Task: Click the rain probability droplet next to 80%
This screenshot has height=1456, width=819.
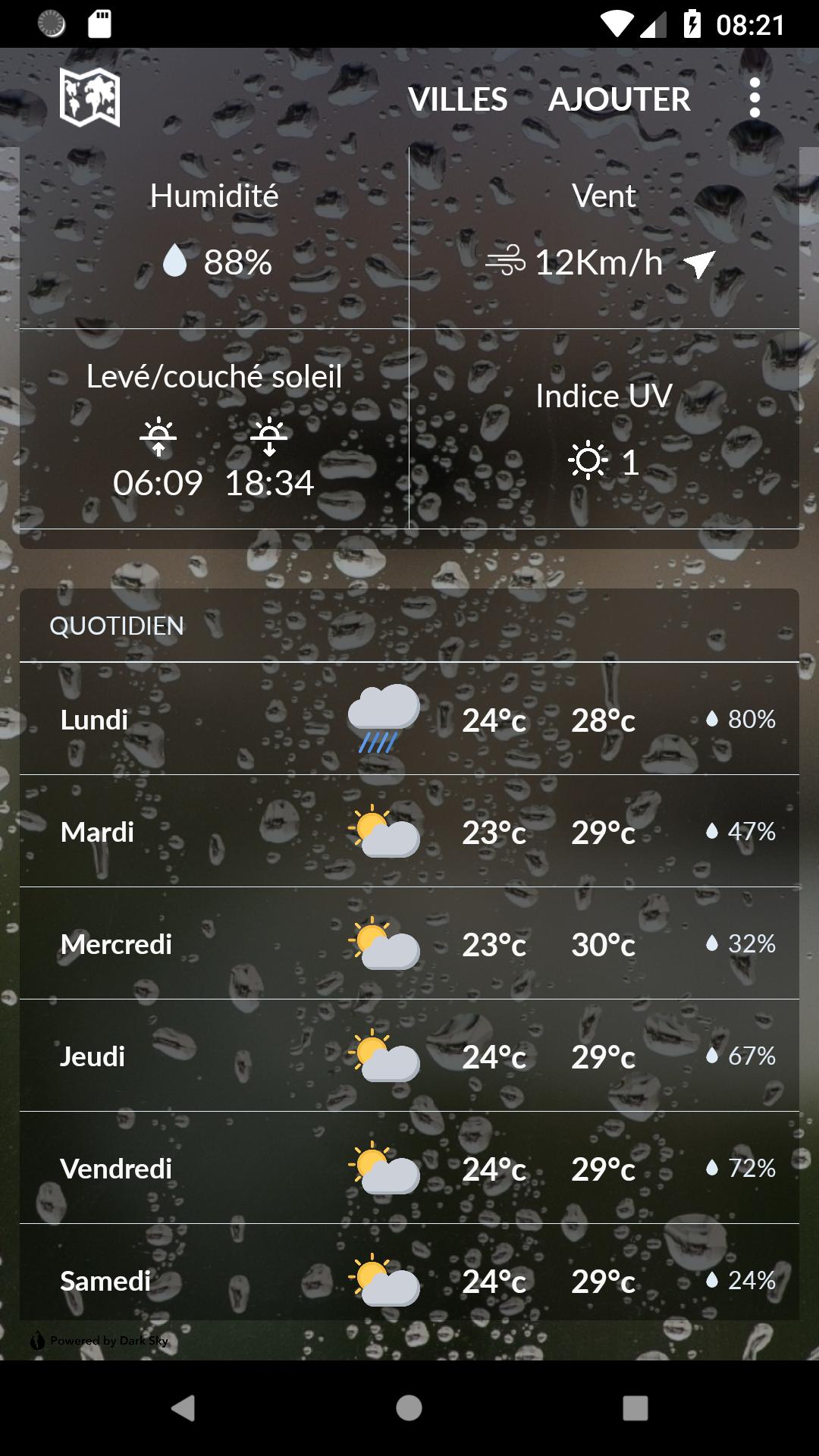Action: coord(711,717)
